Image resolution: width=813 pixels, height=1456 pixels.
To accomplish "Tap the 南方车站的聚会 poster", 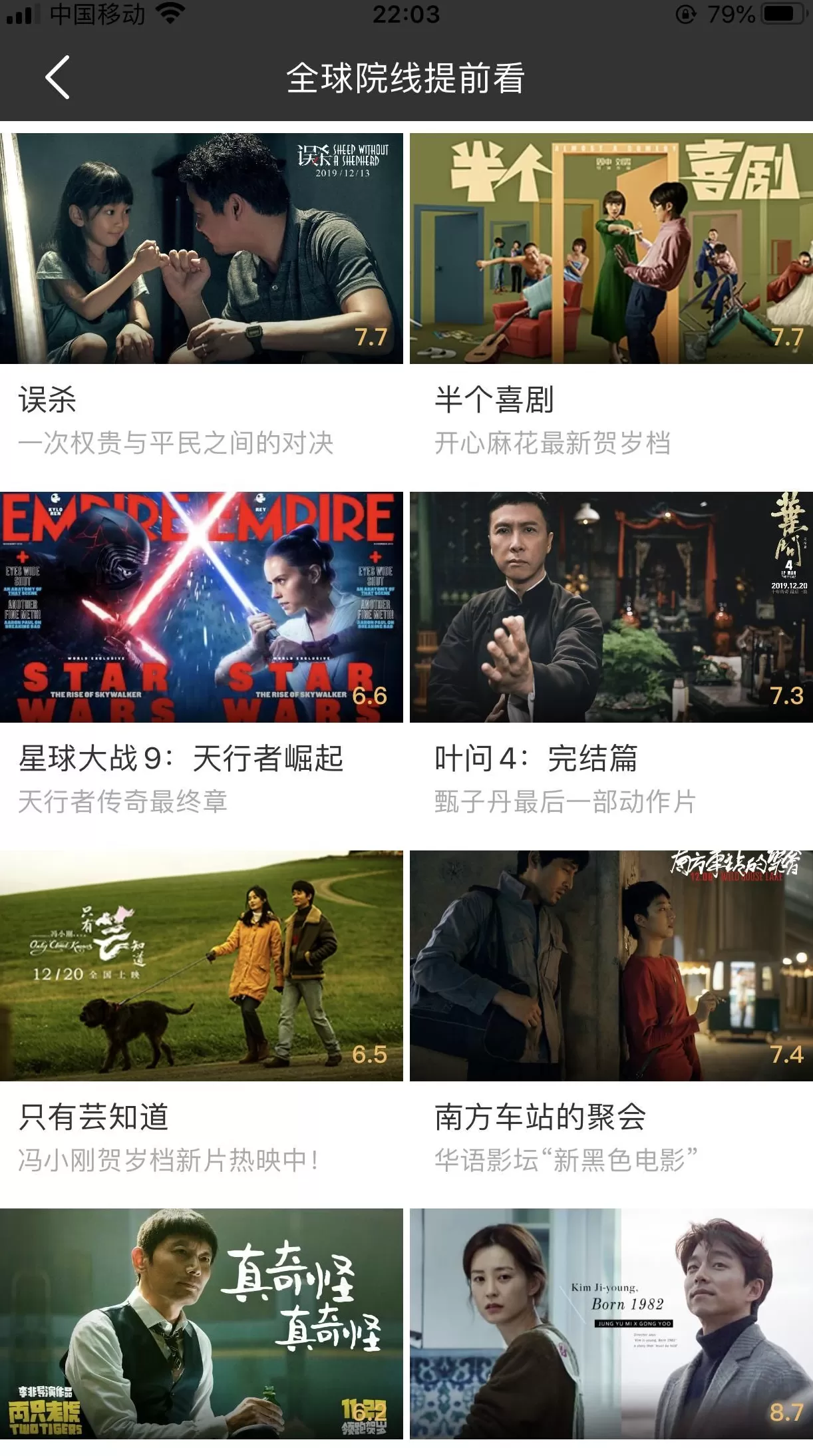I will (x=611, y=966).
